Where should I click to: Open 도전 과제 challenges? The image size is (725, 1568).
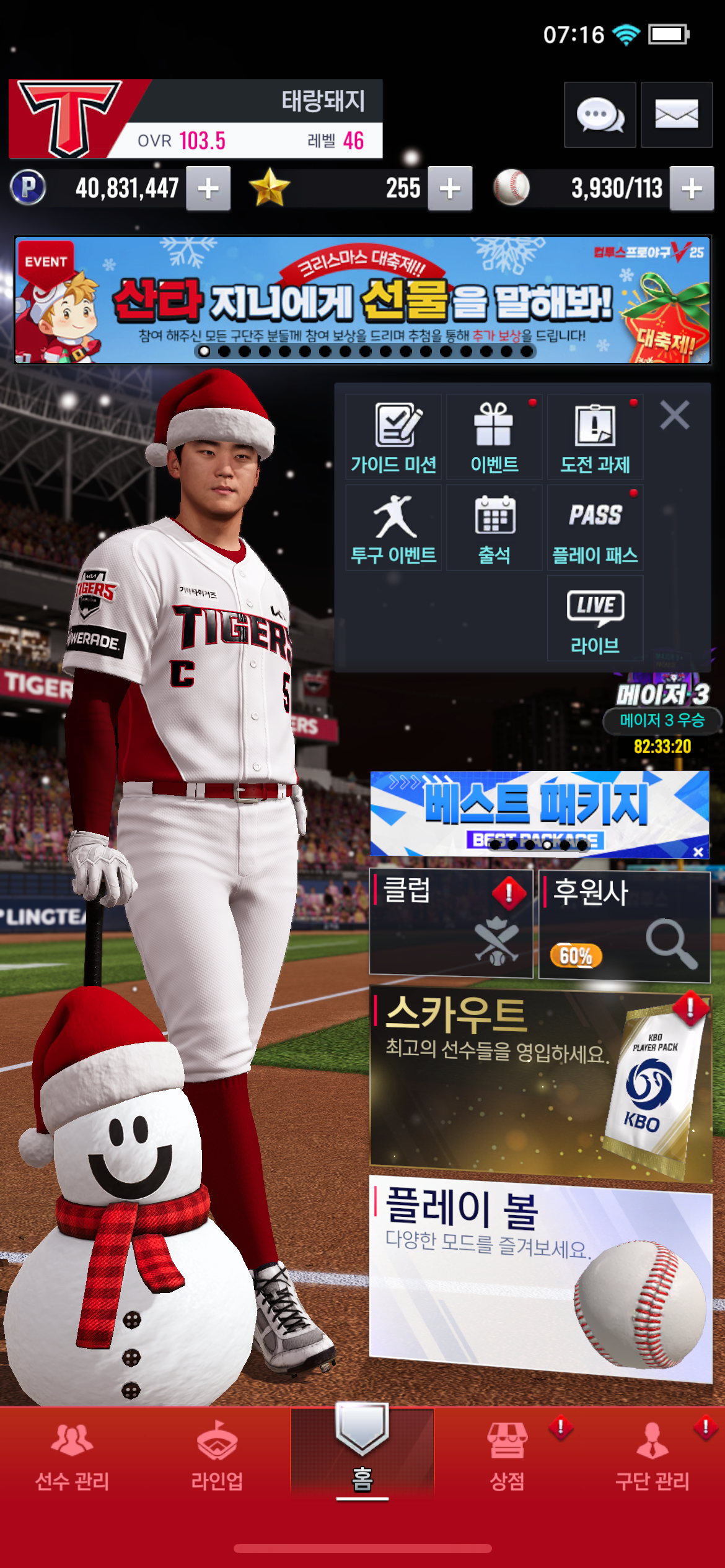click(595, 437)
